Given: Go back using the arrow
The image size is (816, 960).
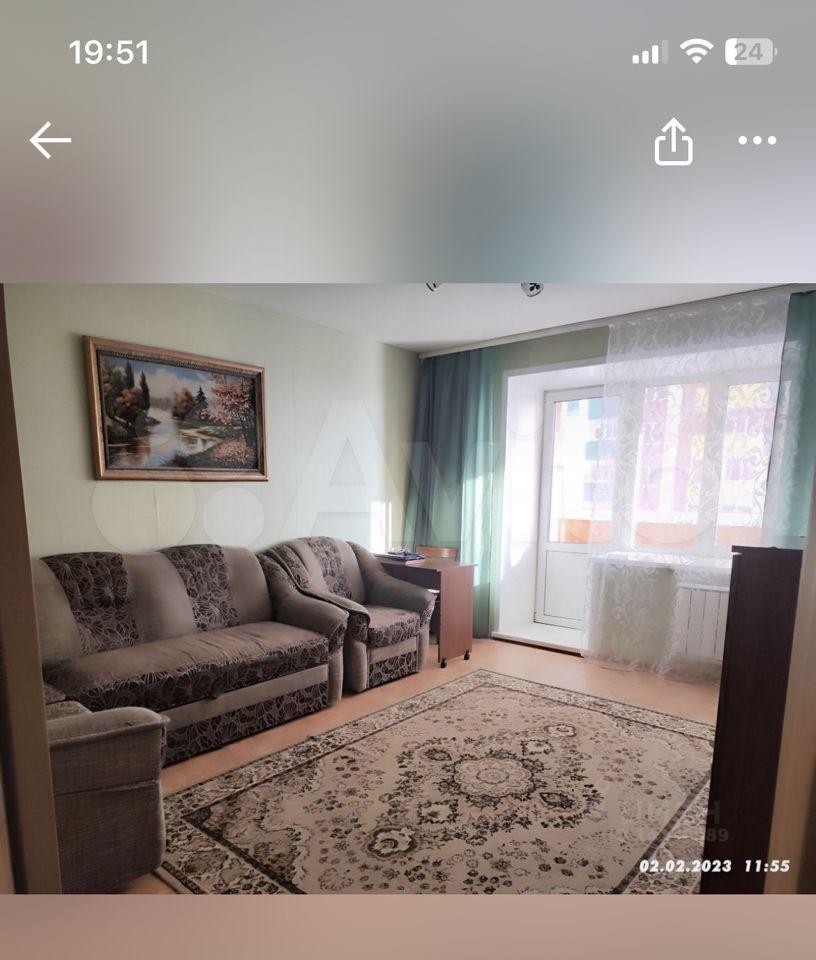Looking at the screenshot, I should (50, 141).
